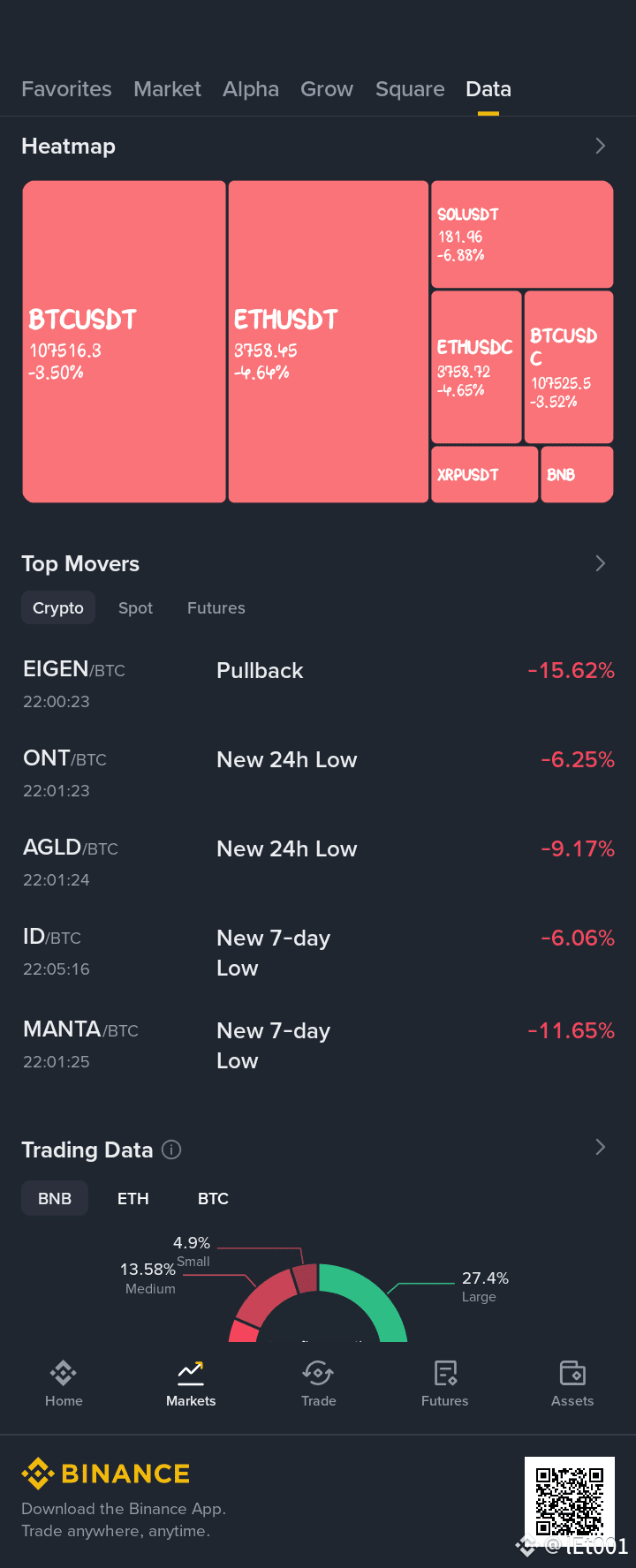The width and height of the screenshot is (636, 1568).
Task: Open Trading Data details via its chevron
Action: [601, 1147]
